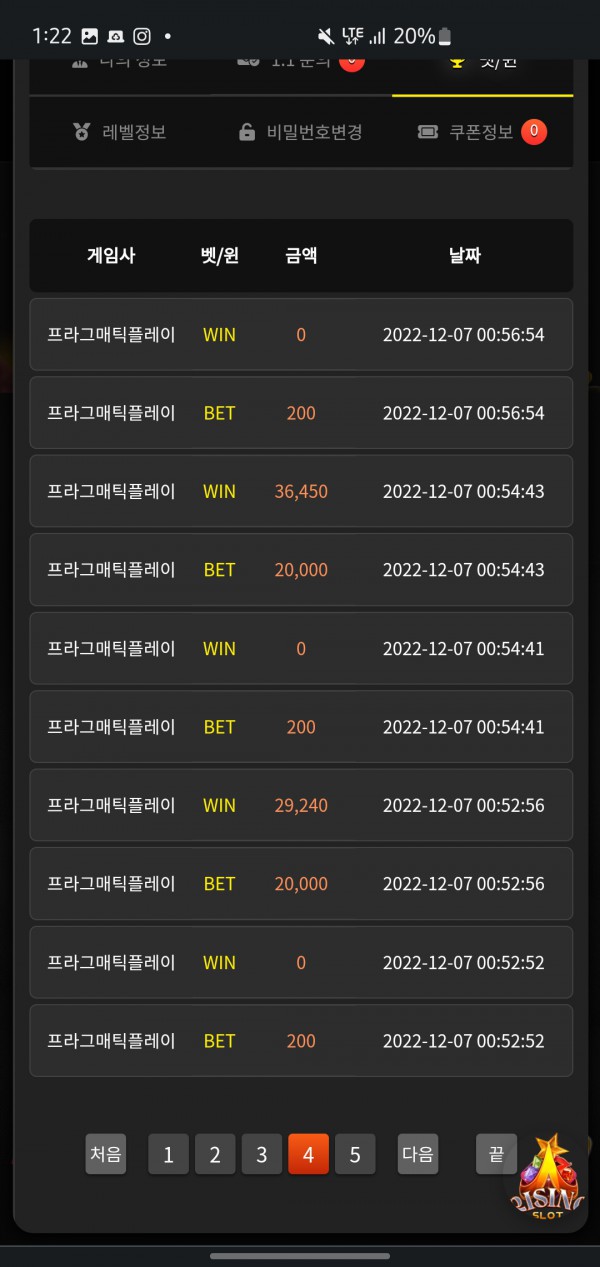Viewport: 600px width, 1267px height.
Task: Switch to the 비밀번호변경 tab
Action: [x=300, y=132]
